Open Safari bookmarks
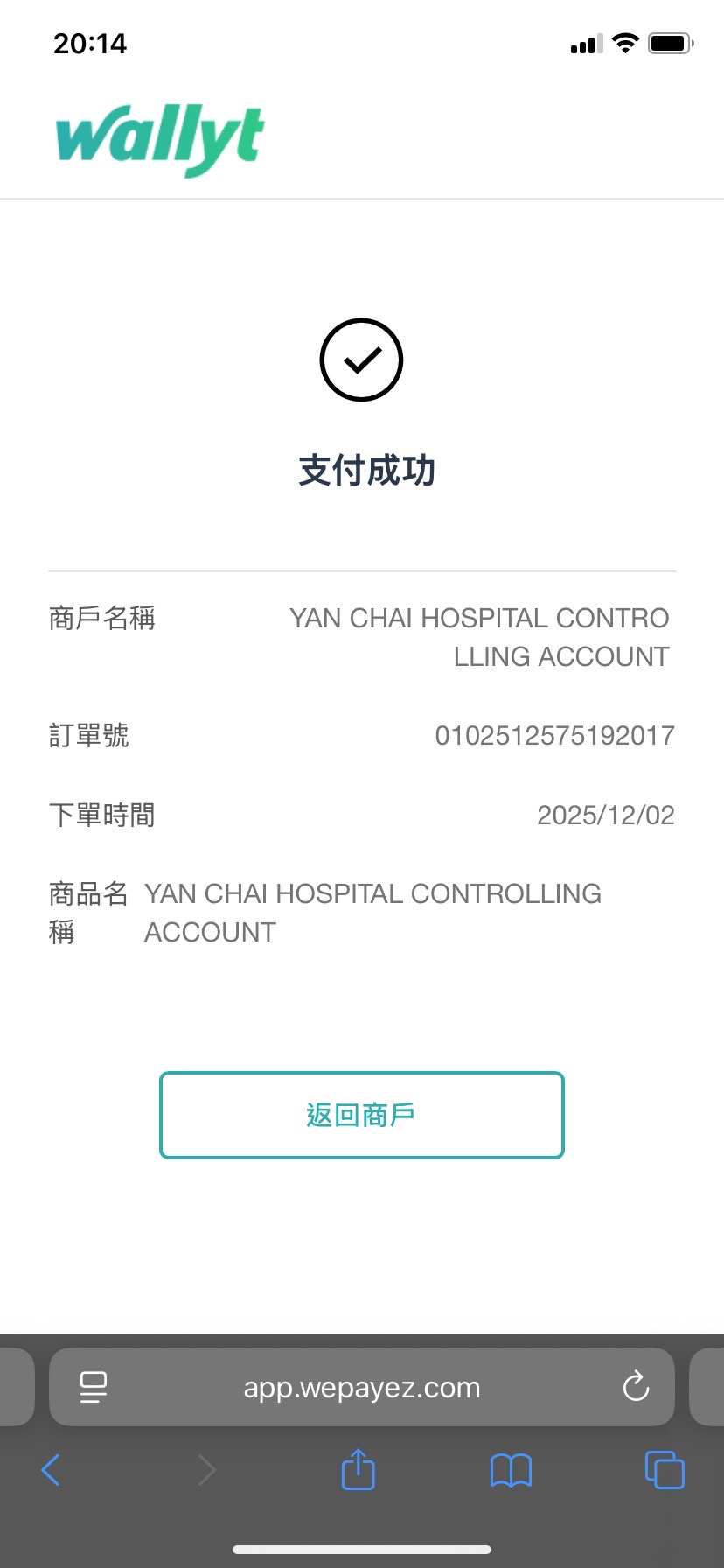 (x=511, y=1470)
